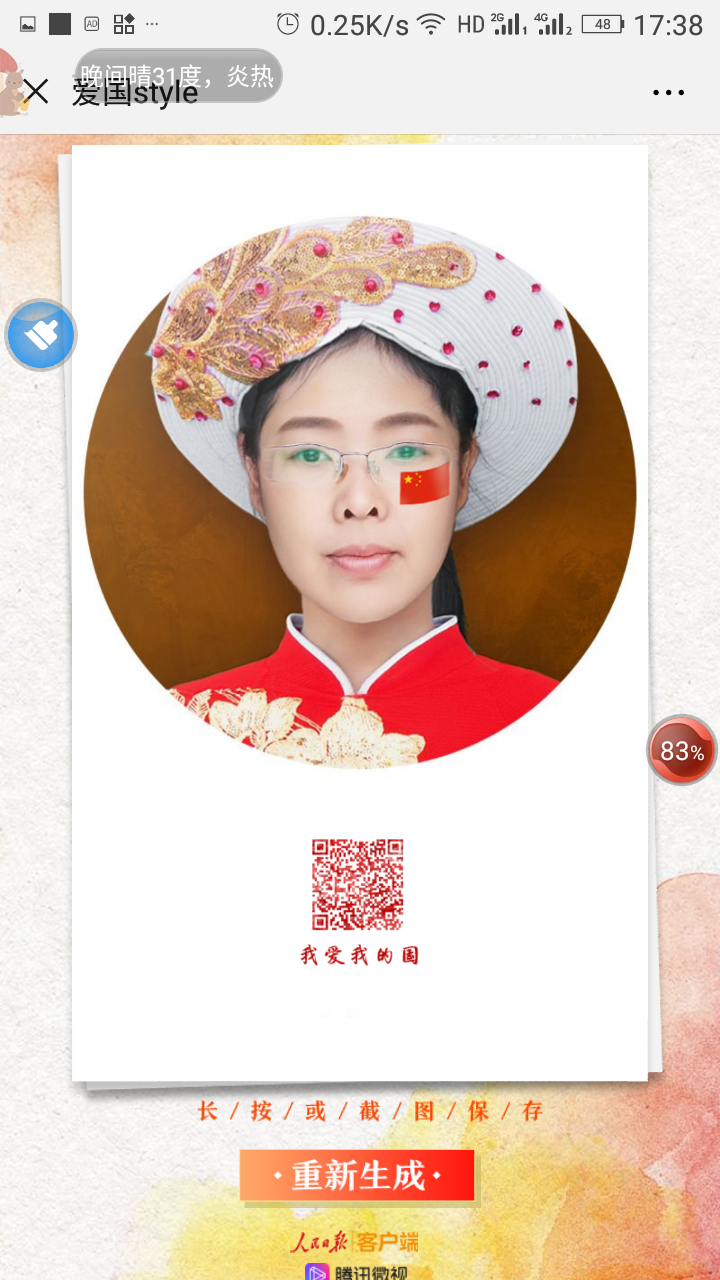This screenshot has height=1280, width=720.
Task: Open the red 83% floating bubble
Action: point(681,750)
